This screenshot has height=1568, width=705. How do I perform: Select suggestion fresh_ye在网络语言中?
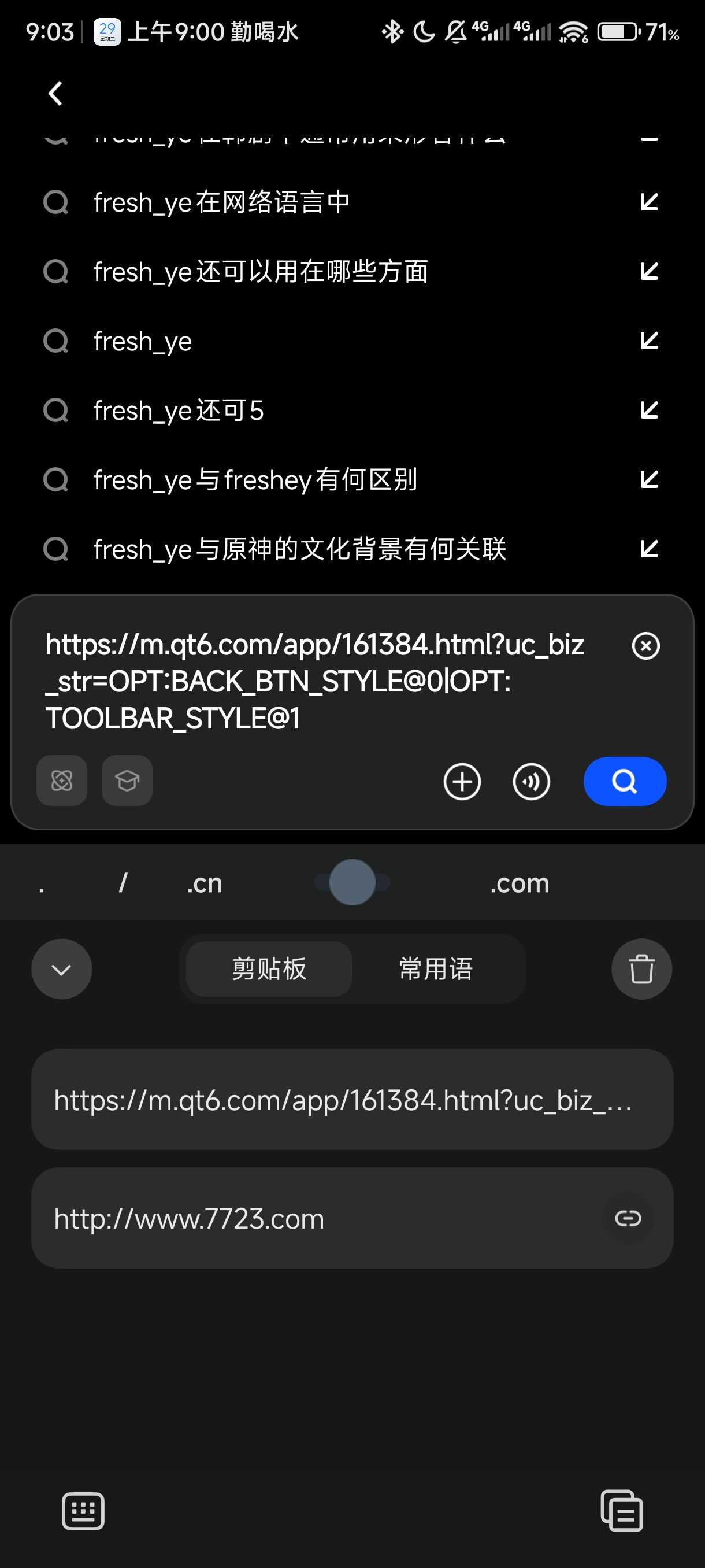[221, 202]
